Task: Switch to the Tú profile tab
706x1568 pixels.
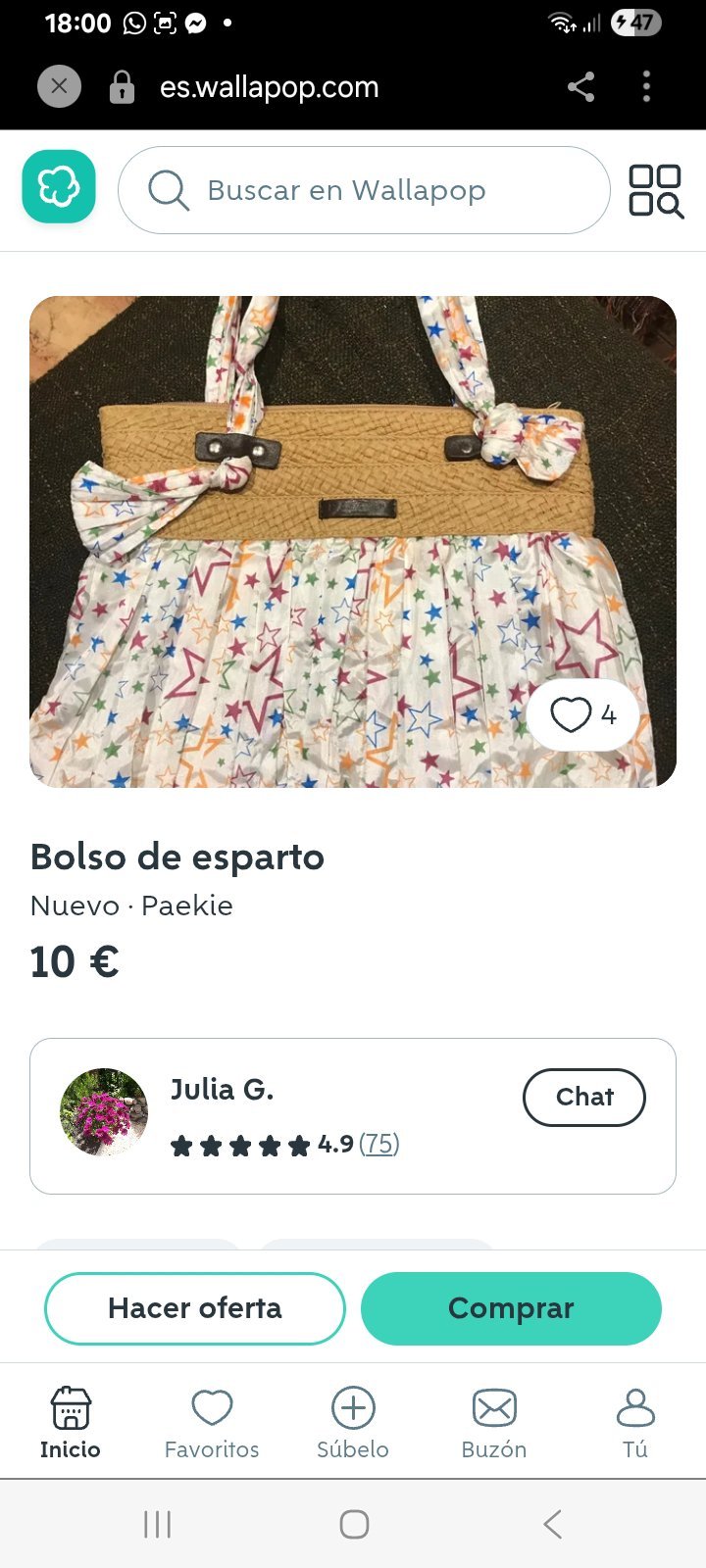Action: pos(635,1423)
